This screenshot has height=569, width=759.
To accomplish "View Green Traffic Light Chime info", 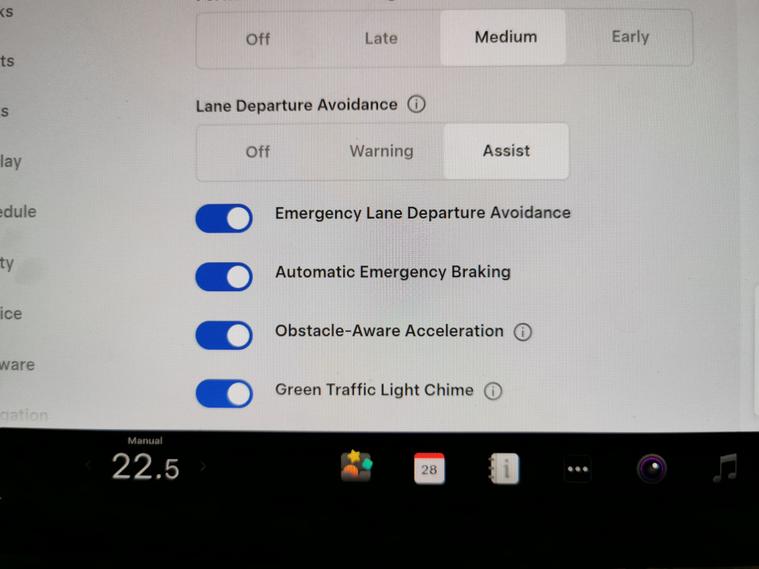I will tap(493, 391).
